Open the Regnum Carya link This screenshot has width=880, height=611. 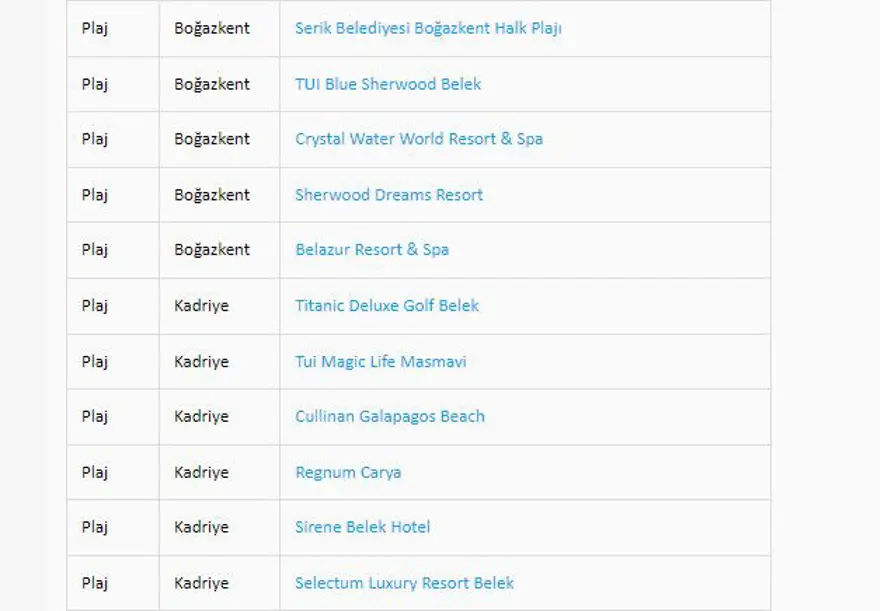point(347,473)
